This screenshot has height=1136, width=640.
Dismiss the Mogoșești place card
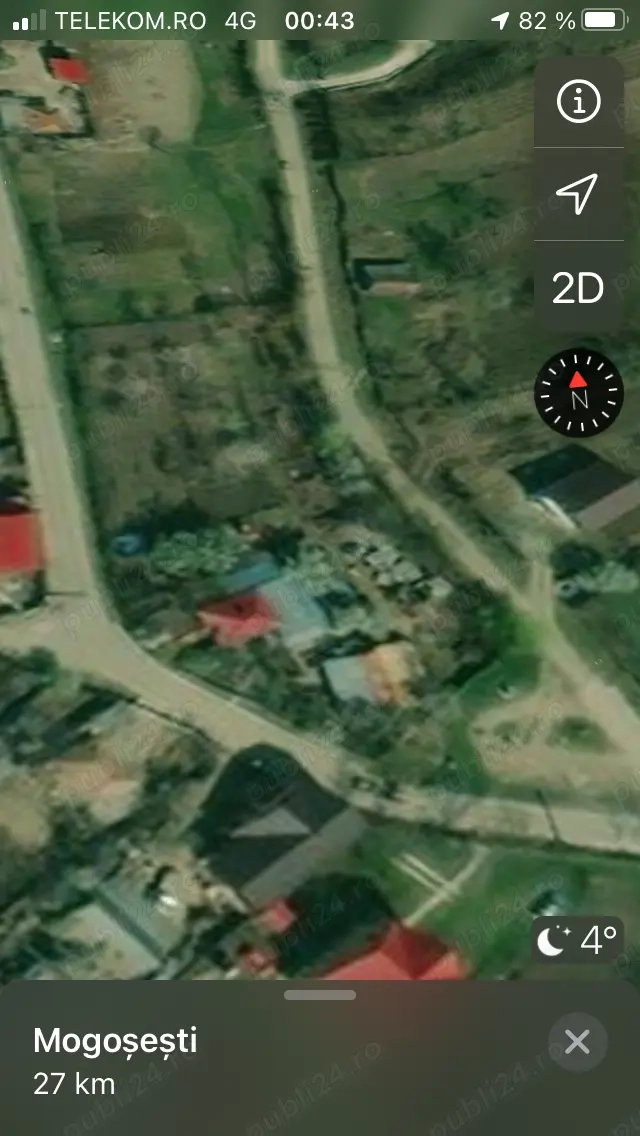point(577,1043)
